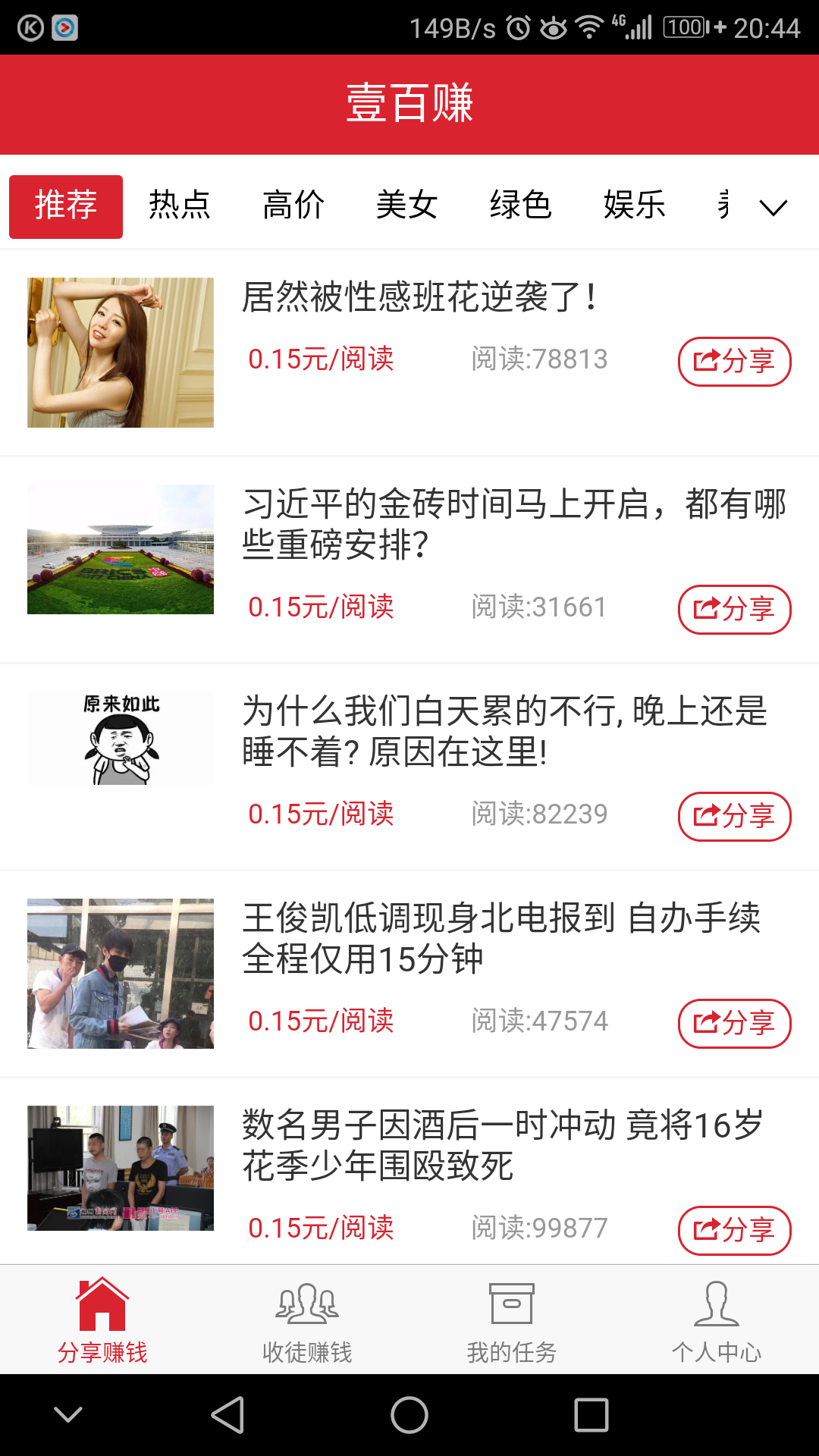This screenshot has width=819, height=1456.
Task: Switch to the 热点 tab
Action: click(x=180, y=206)
